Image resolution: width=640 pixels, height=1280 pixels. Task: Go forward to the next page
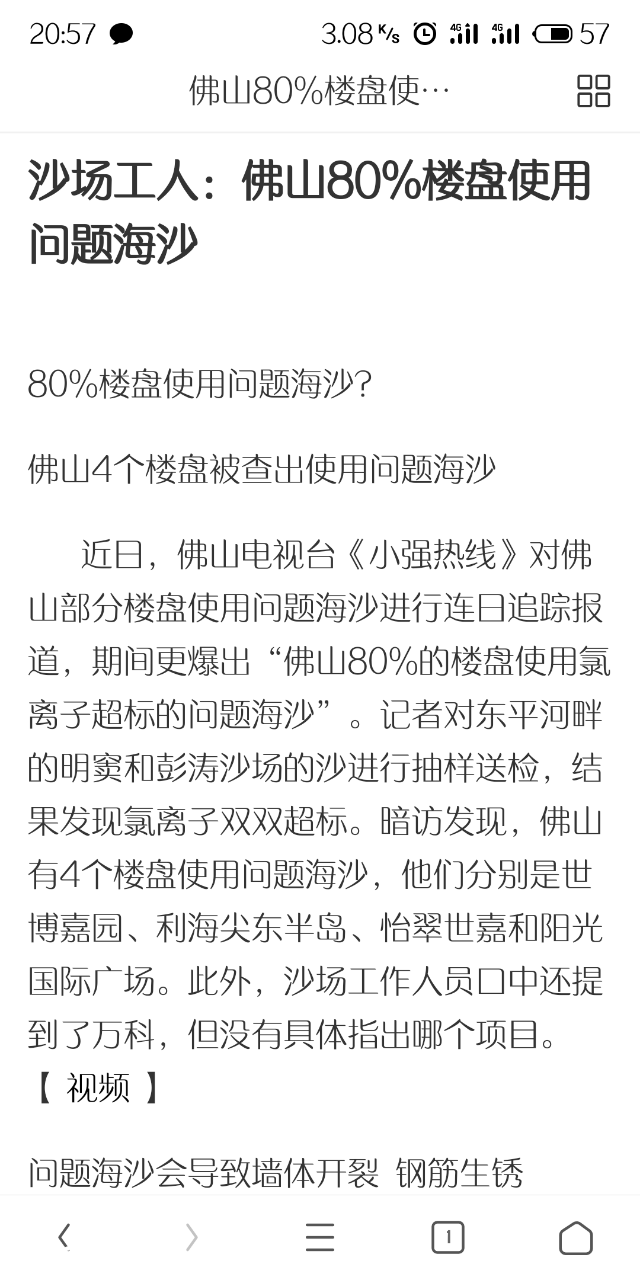point(192,1238)
